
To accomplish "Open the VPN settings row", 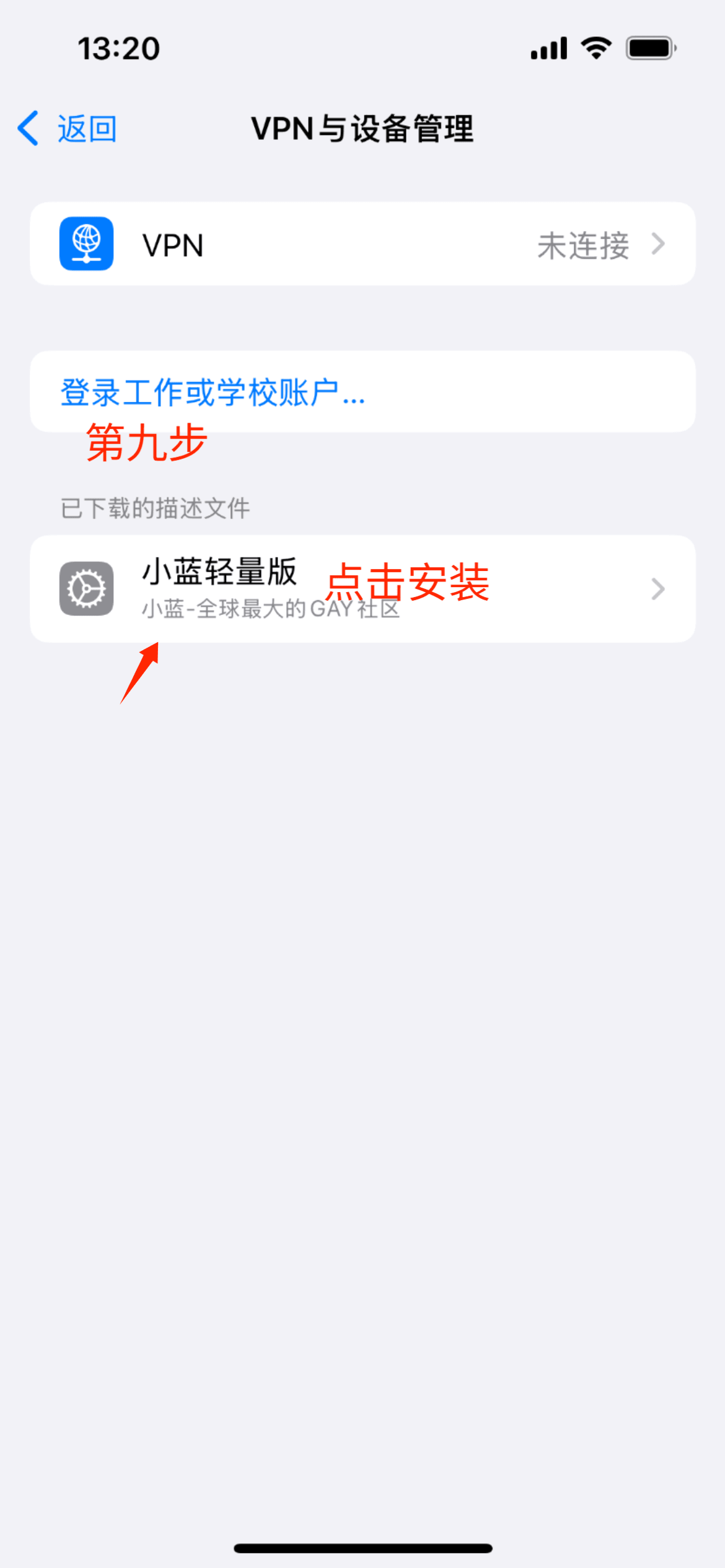I will point(362,244).
